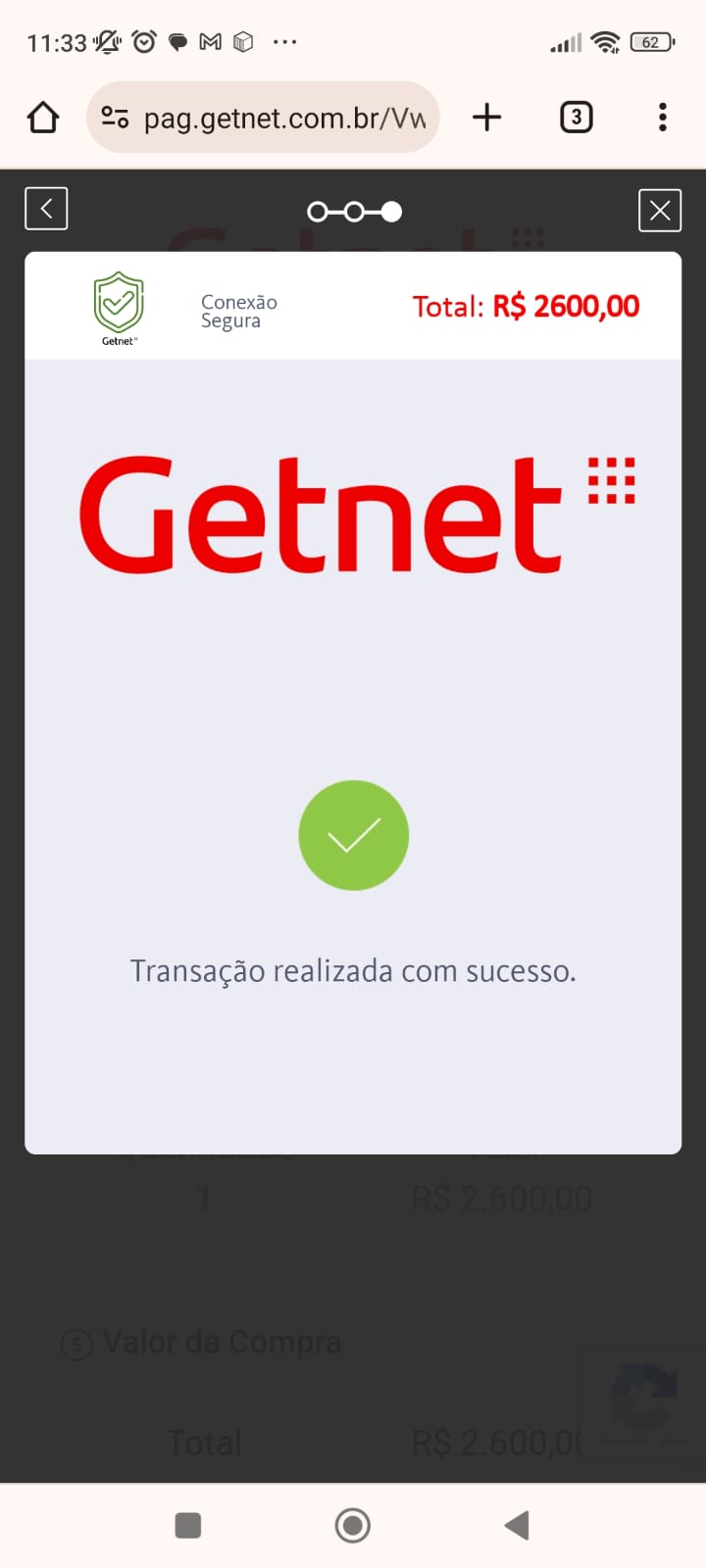Tap the back arrow in the payment dialog
The height and width of the screenshot is (1568, 706).
point(46,209)
